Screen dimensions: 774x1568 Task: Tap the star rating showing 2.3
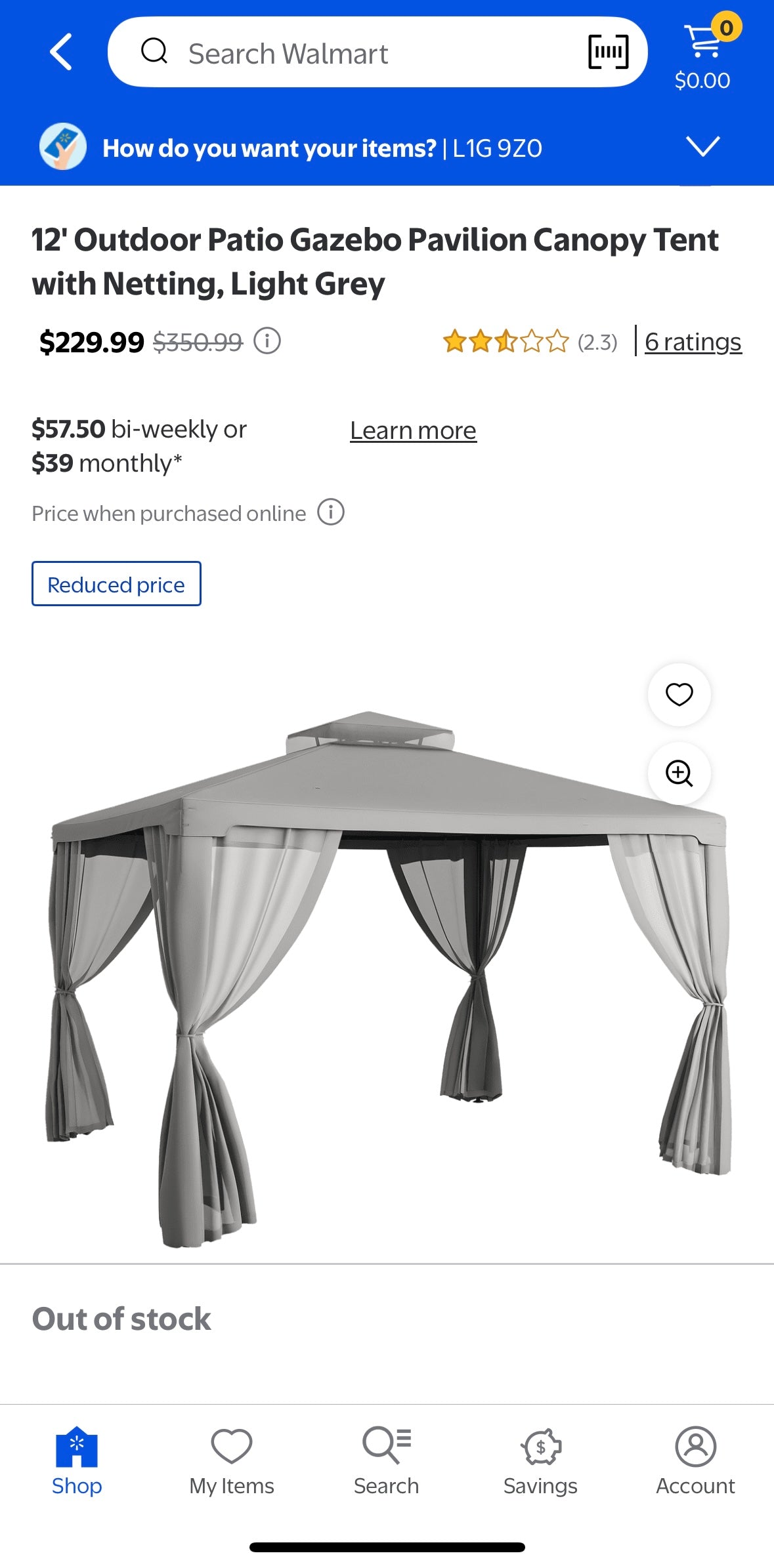[505, 341]
